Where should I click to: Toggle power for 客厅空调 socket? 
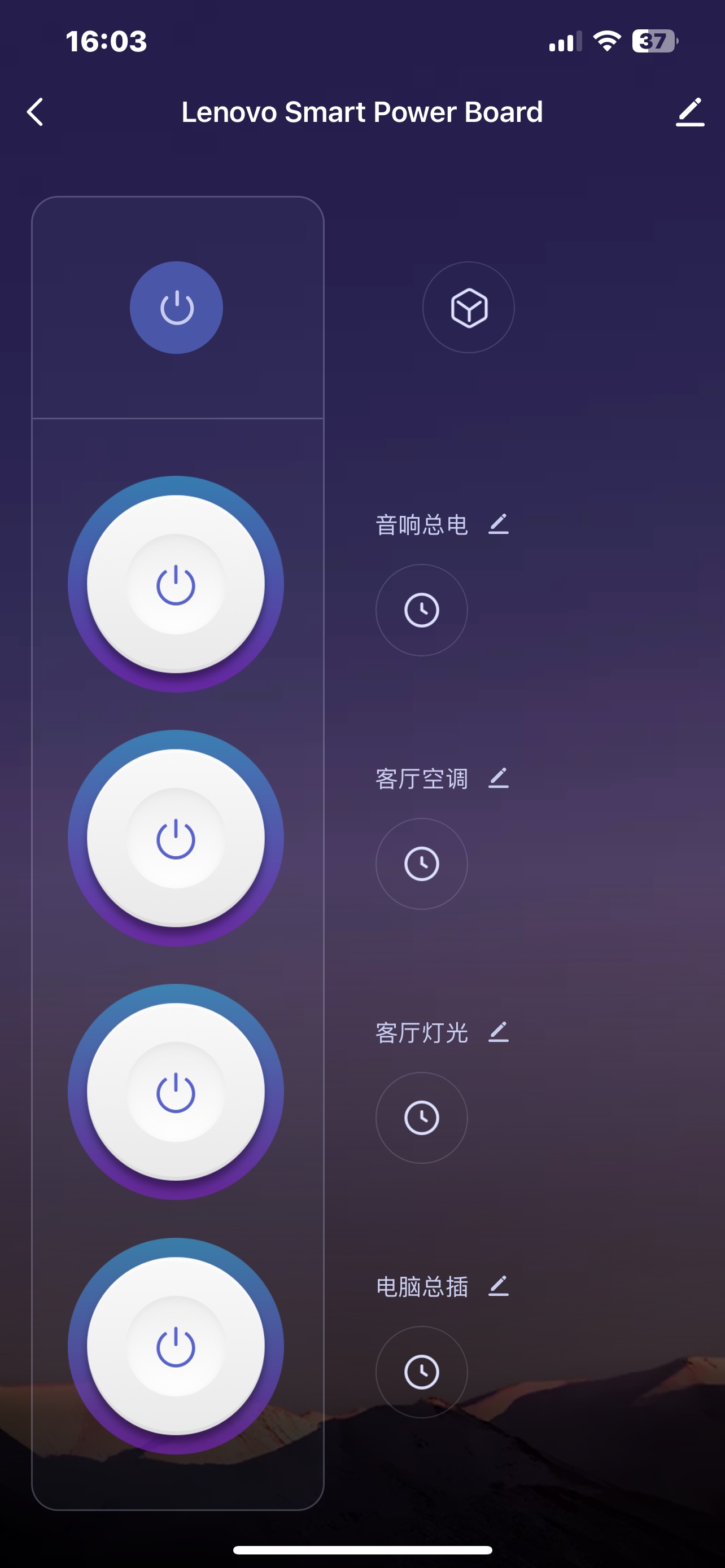(x=176, y=838)
